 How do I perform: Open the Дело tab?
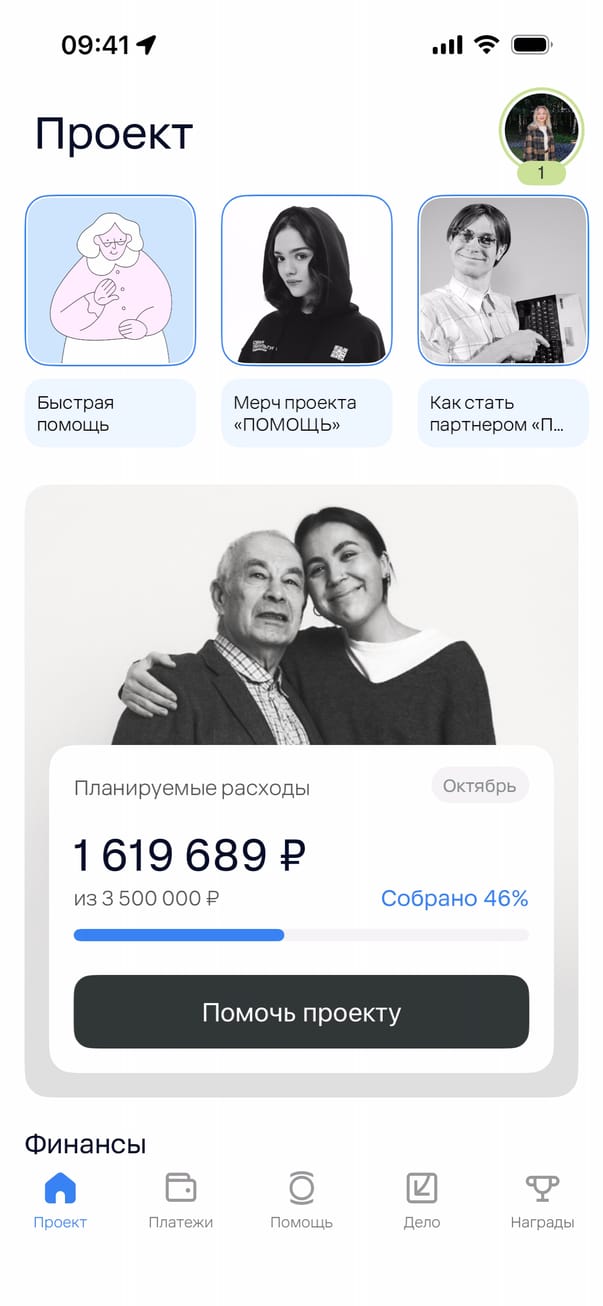(422, 1200)
